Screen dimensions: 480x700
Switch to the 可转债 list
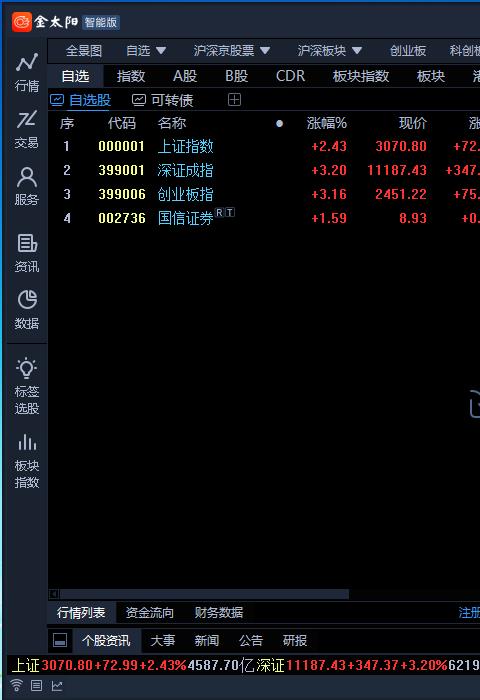tap(163, 100)
